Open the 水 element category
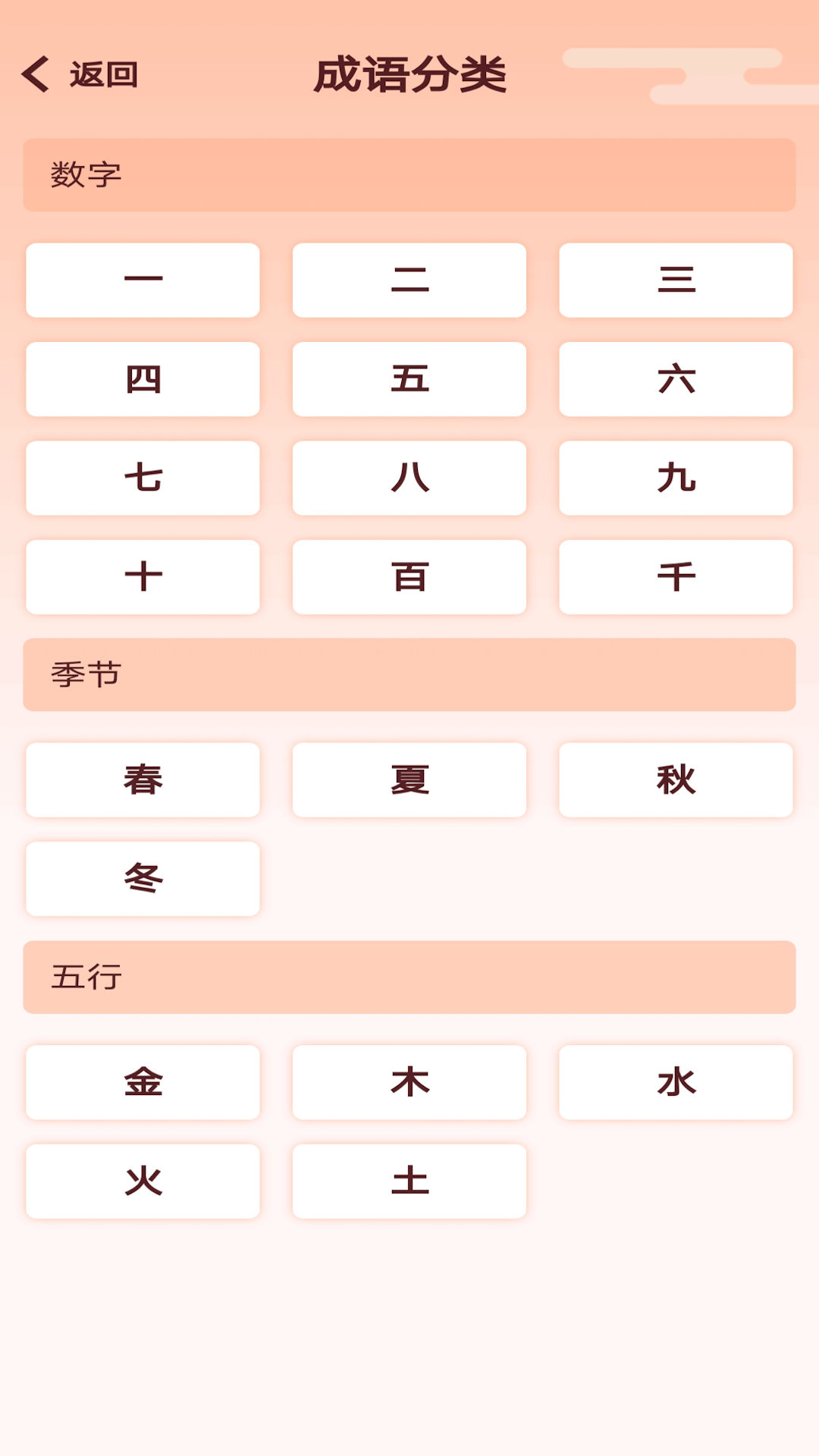The width and height of the screenshot is (819, 1456). point(676,1082)
